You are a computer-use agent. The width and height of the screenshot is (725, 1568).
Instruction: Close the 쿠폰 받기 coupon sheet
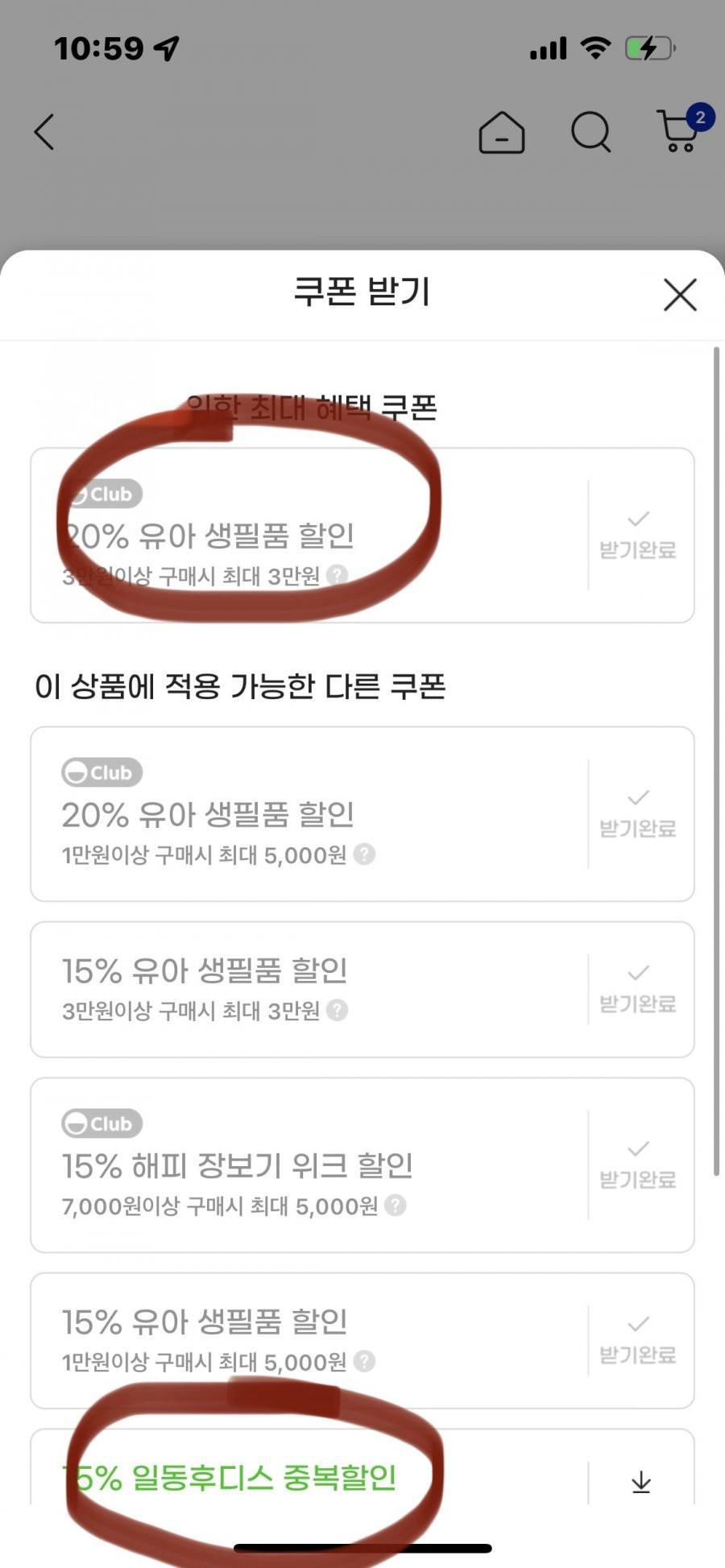pyautogui.click(x=680, y=295)
